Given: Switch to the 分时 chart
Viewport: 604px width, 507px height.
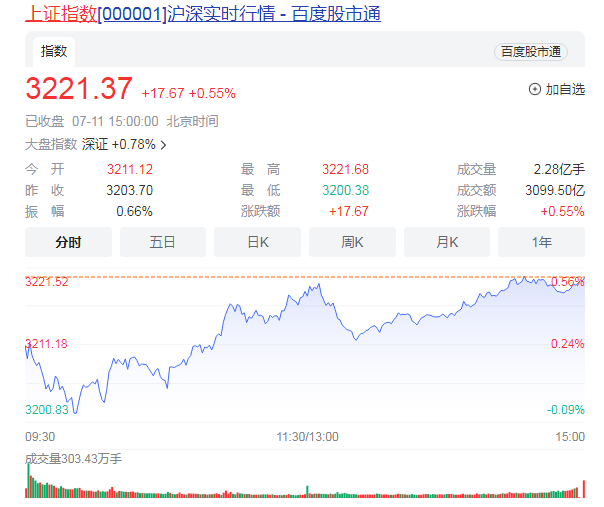Looking at the screenshot, I should tap(68, 242).
